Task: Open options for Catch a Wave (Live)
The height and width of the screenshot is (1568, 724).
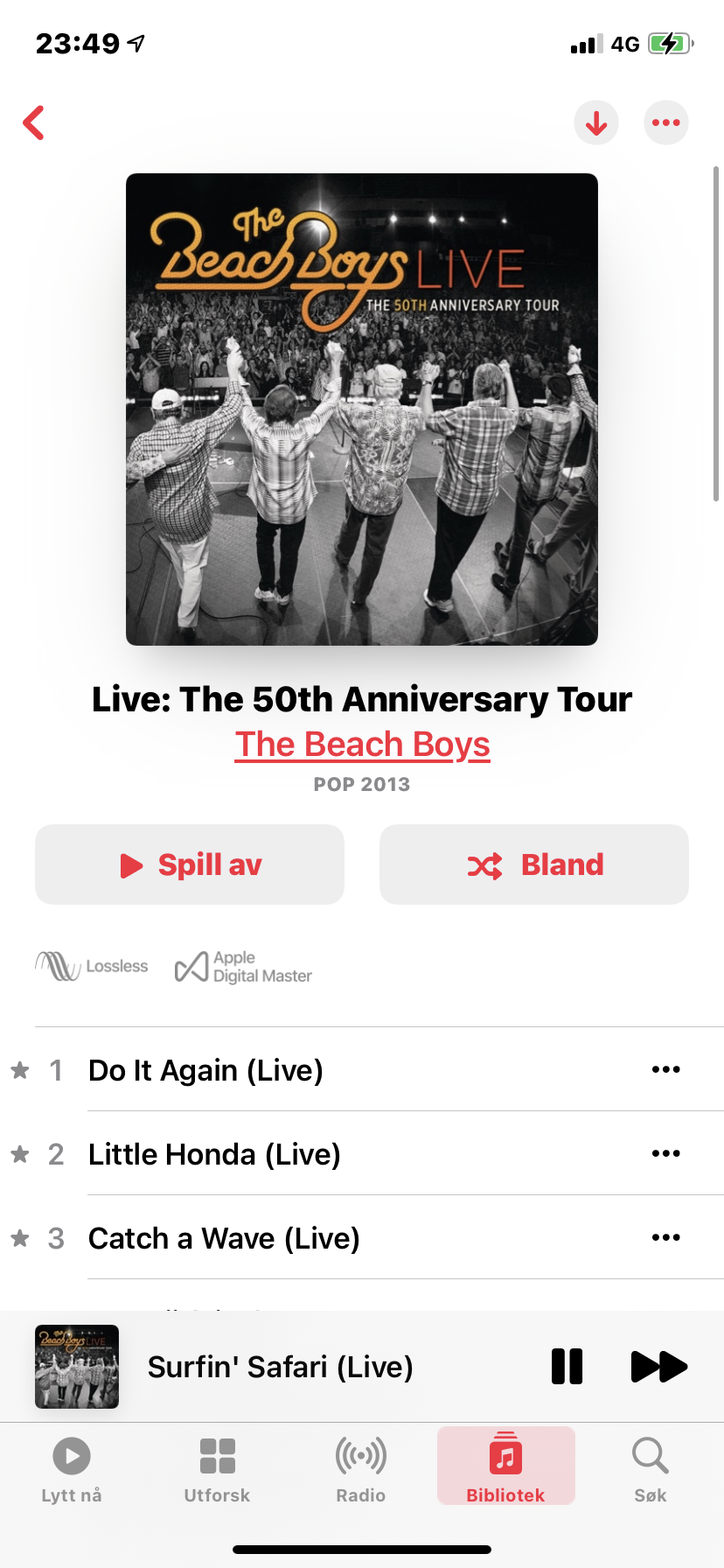Action: [x=666, y=1237]
